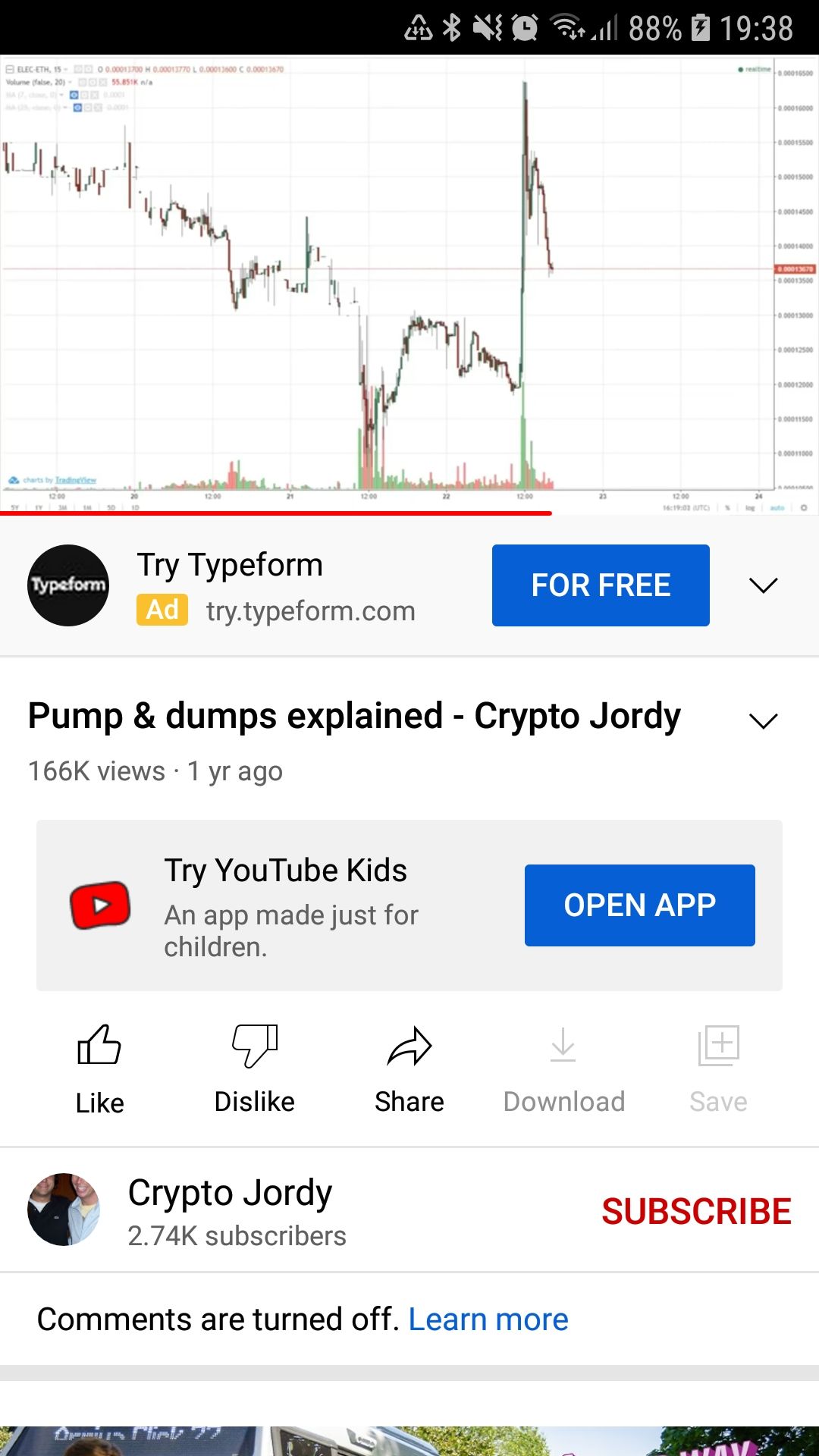Expand the Typeform ad details chevron
The image size is (819, 1456).
tap(764, 585)
